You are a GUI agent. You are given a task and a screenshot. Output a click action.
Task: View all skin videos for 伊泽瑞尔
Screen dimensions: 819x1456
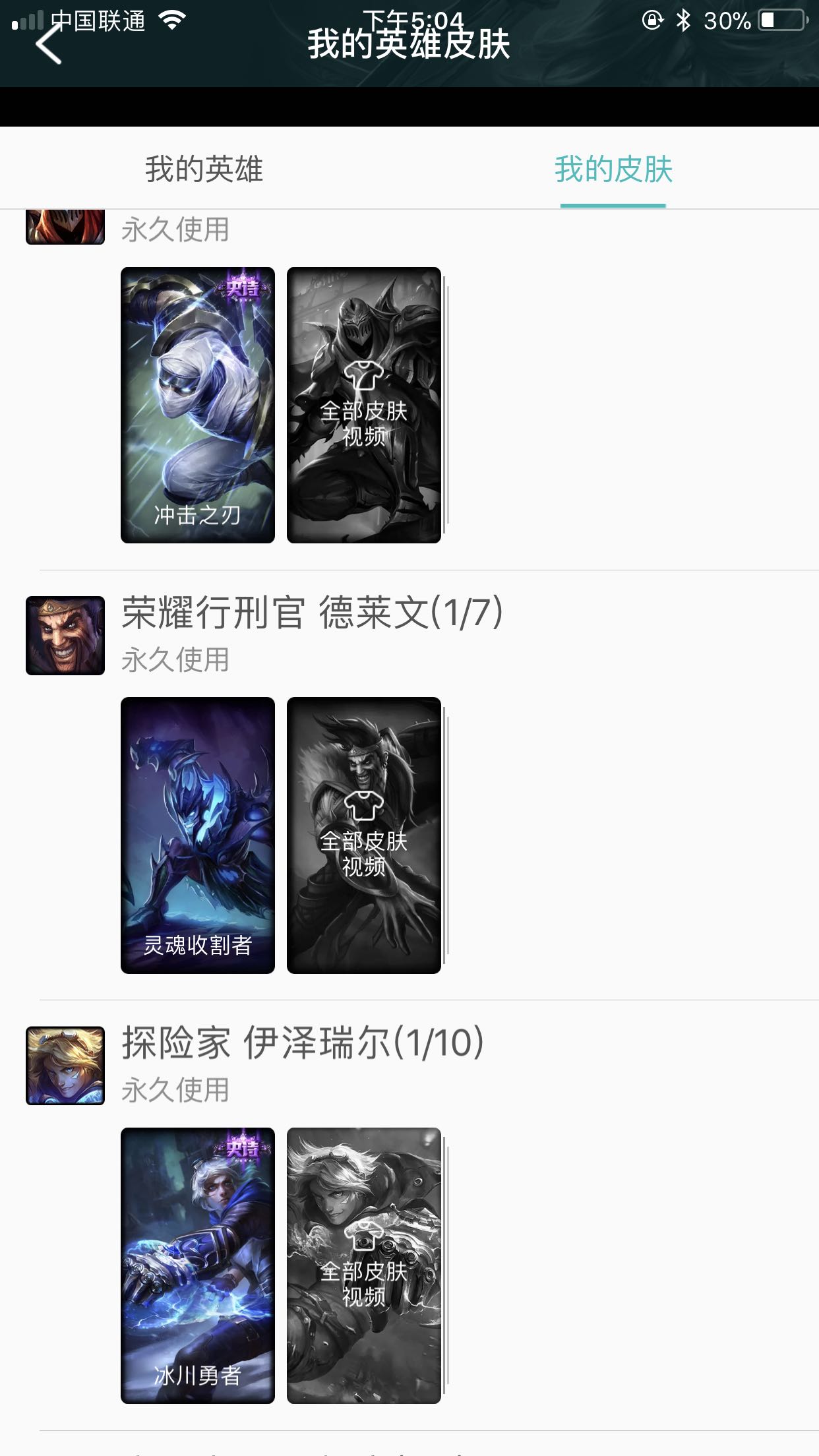point(363,1265)
